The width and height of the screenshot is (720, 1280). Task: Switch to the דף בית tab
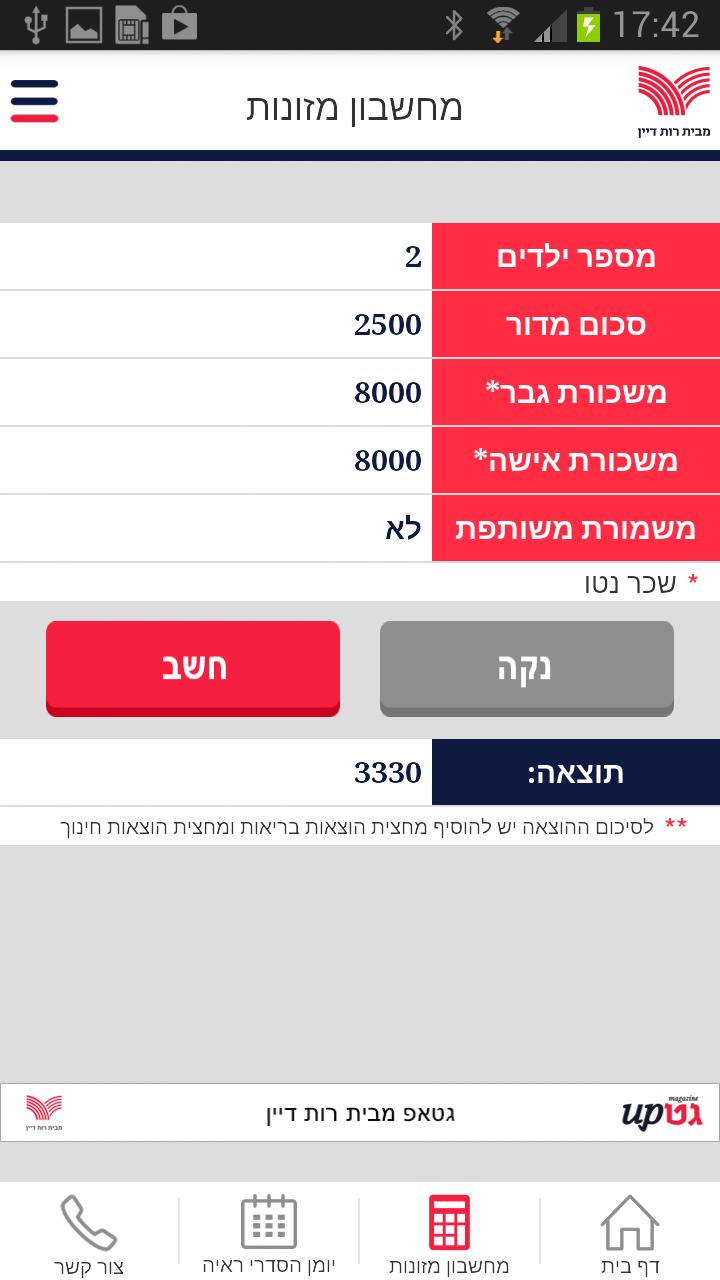[630, 1235]
